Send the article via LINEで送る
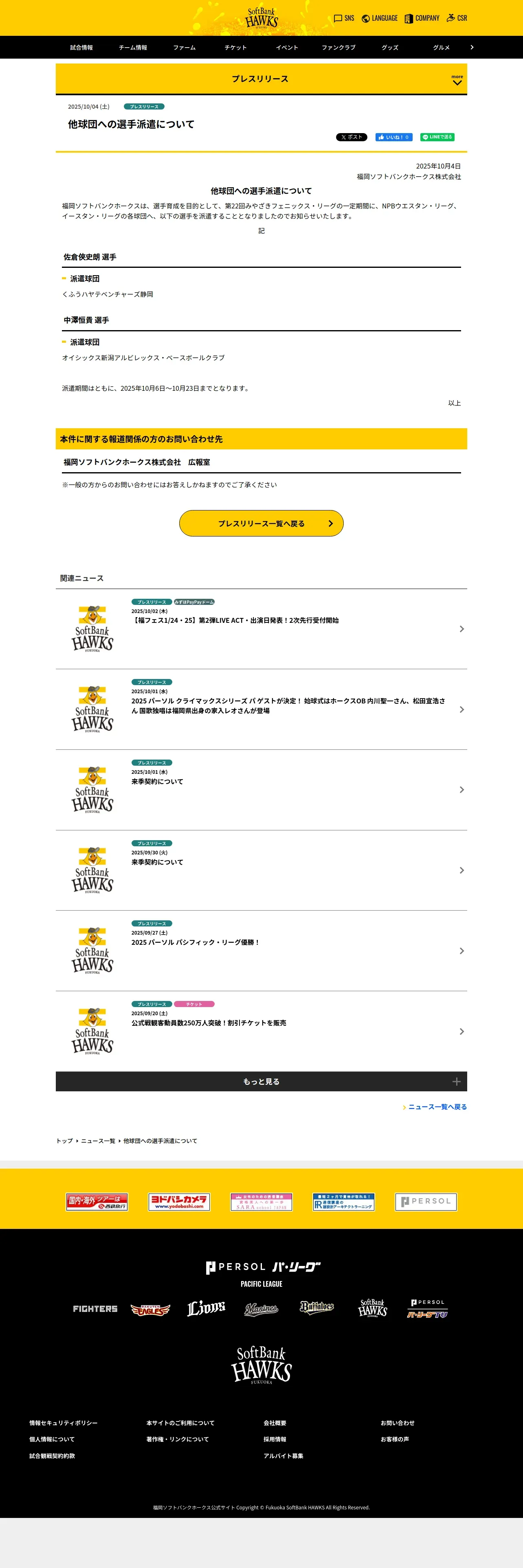Screen dimensions: 523x1568 point(437,137)
